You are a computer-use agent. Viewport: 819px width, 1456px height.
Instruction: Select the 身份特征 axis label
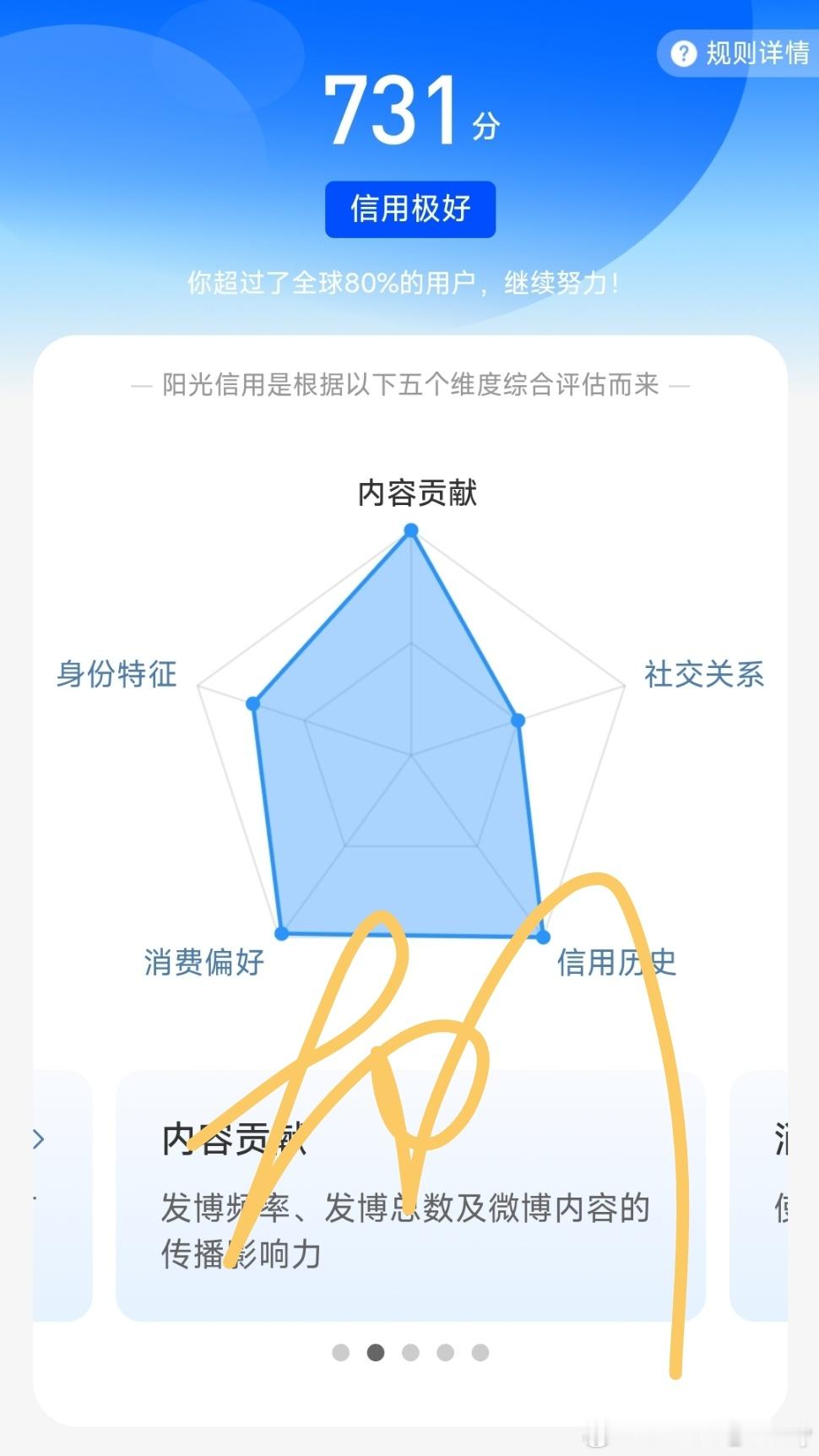pos(117,675)
